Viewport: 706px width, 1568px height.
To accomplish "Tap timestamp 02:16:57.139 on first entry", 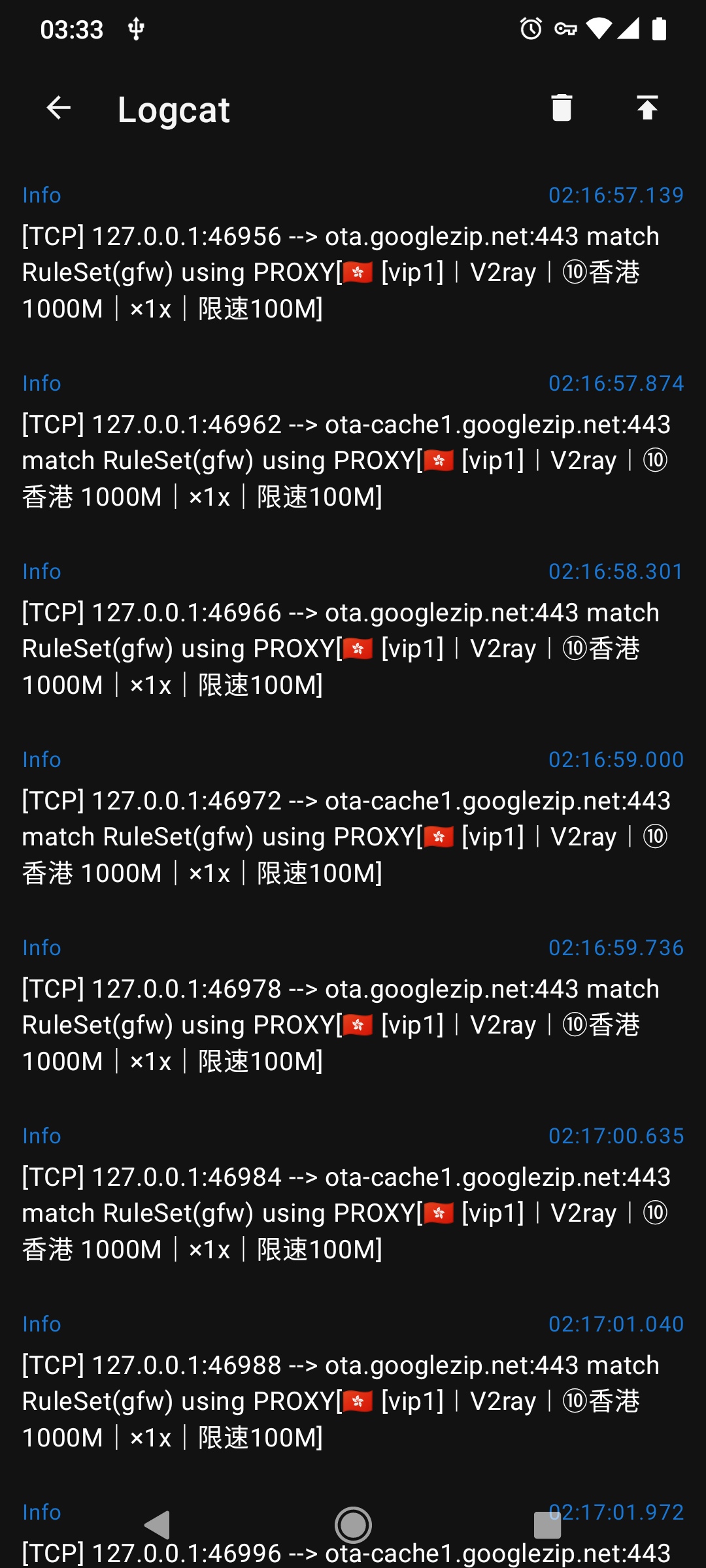I will point(615,195).
